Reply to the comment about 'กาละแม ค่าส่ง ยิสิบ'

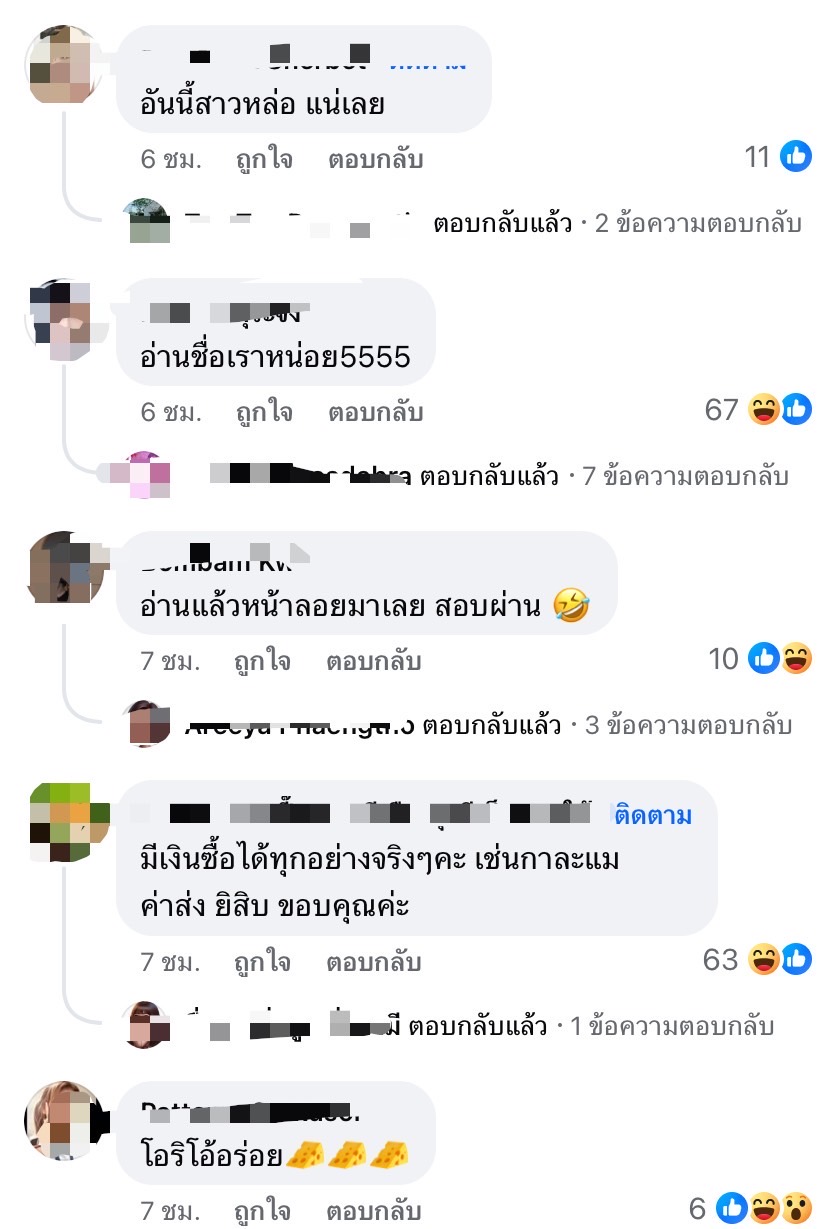373,962
